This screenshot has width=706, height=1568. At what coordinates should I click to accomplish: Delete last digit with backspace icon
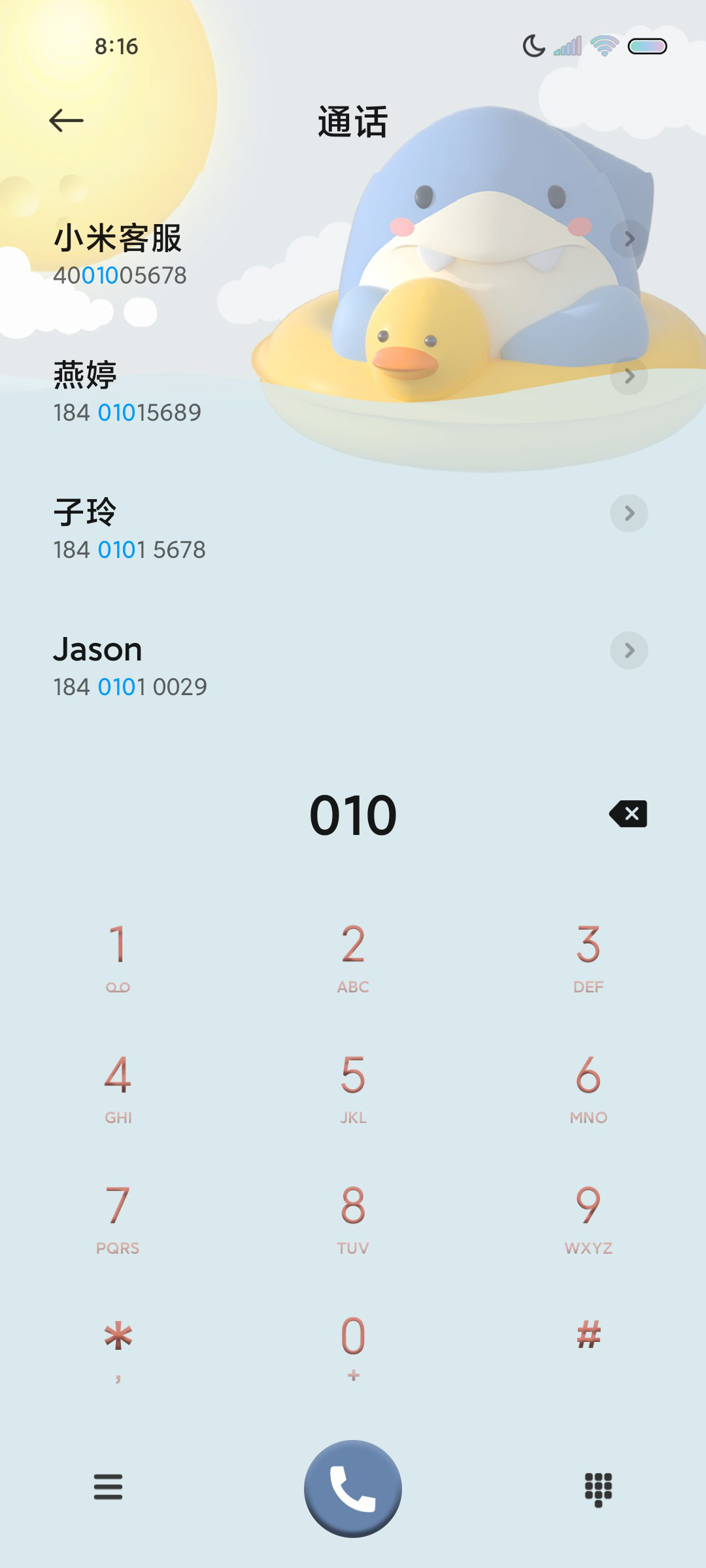628,814
